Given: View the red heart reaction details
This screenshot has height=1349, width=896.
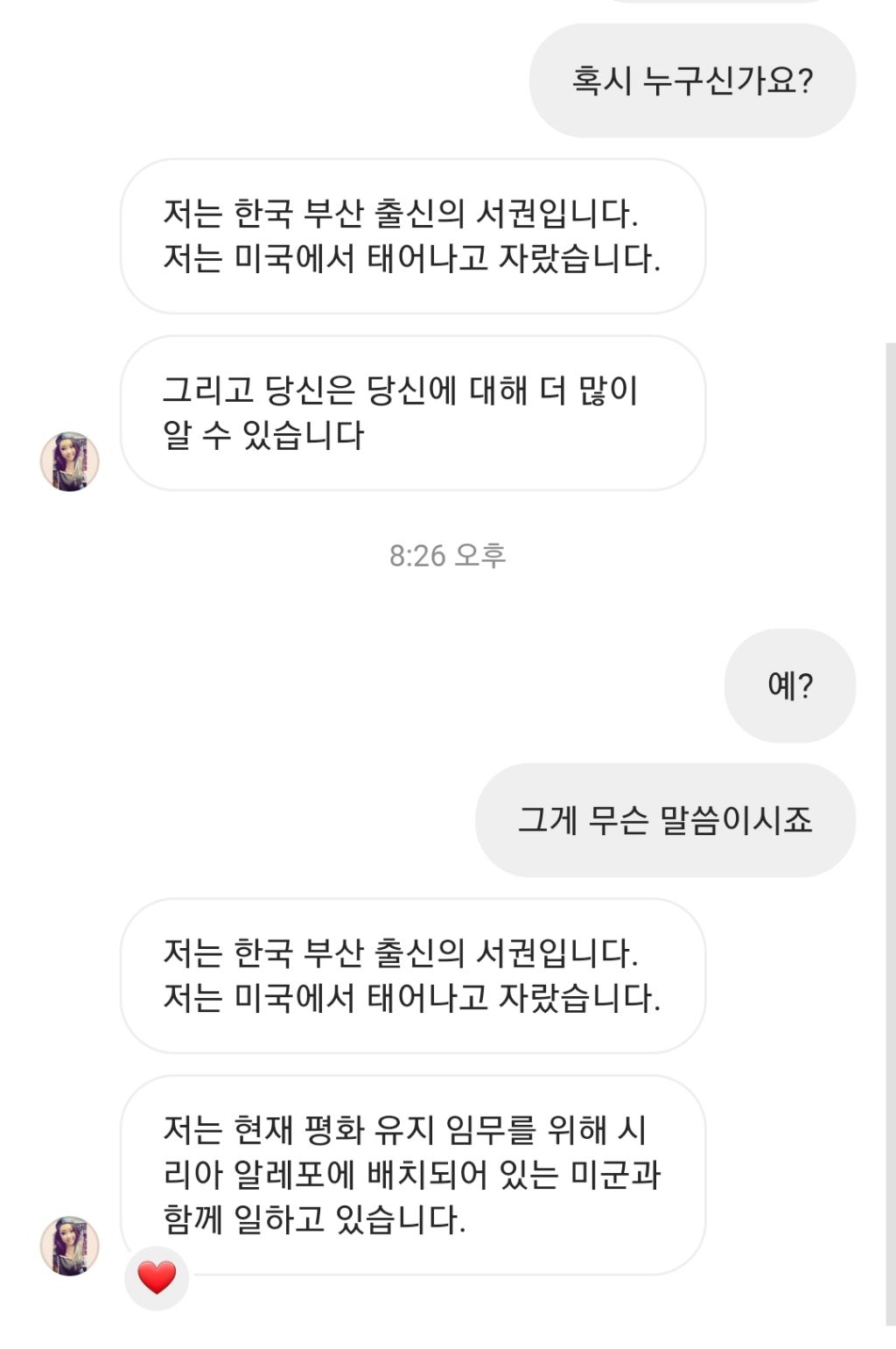Looking at the screenshot, I should click(x=157, y=1278).
